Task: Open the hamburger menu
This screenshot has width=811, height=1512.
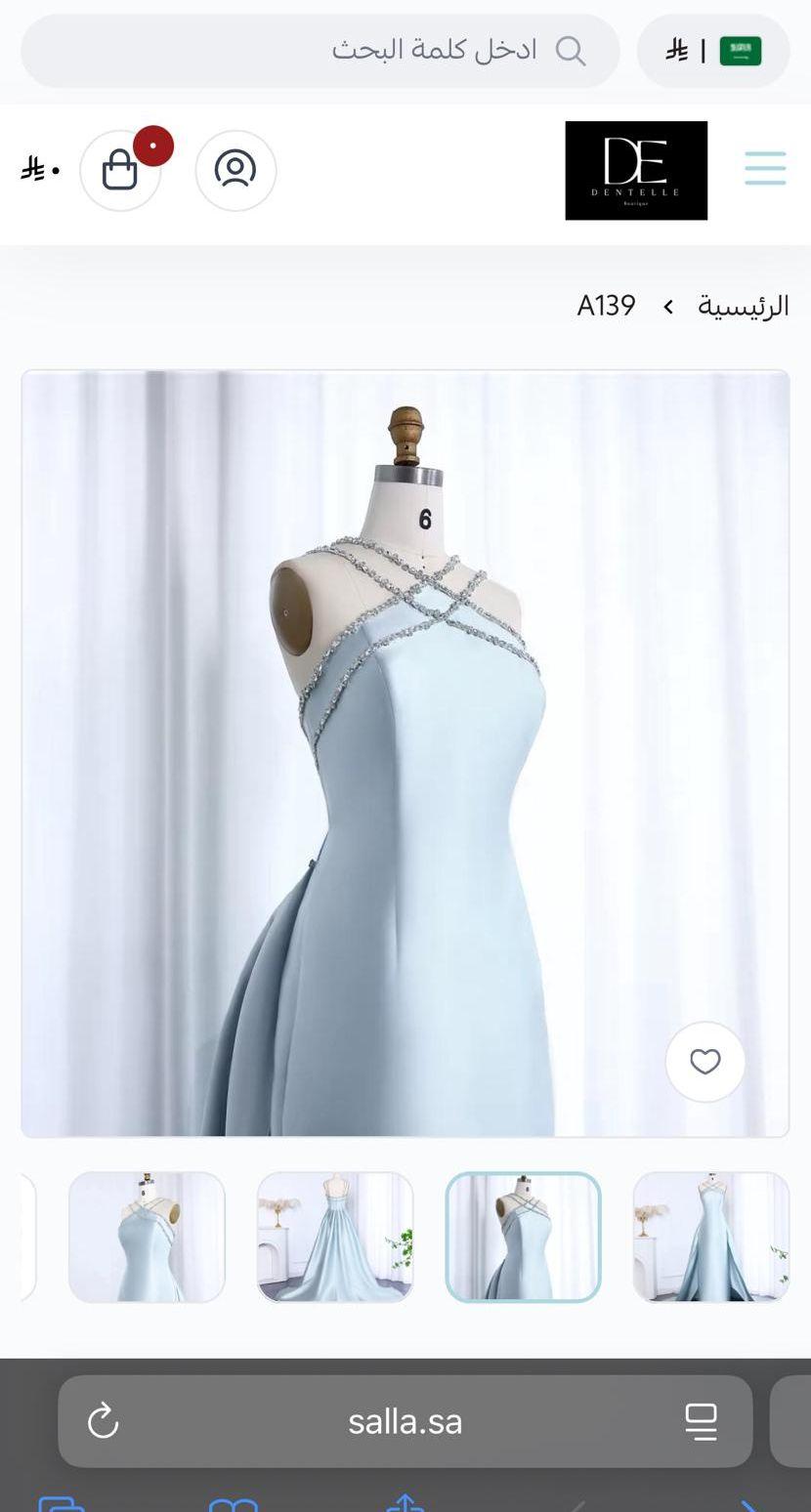Action: coord(765,168)
